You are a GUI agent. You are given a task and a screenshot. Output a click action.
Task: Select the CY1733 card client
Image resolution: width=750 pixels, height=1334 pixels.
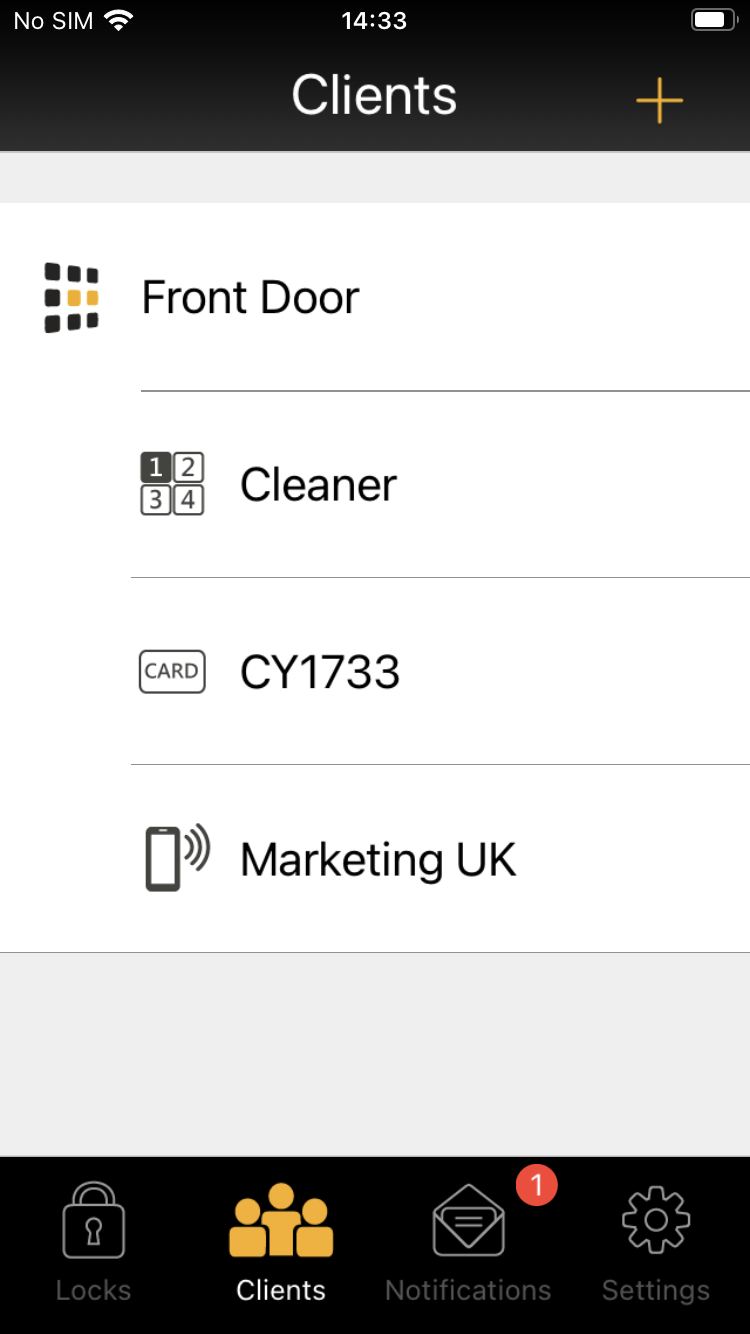tap(375, 671)
